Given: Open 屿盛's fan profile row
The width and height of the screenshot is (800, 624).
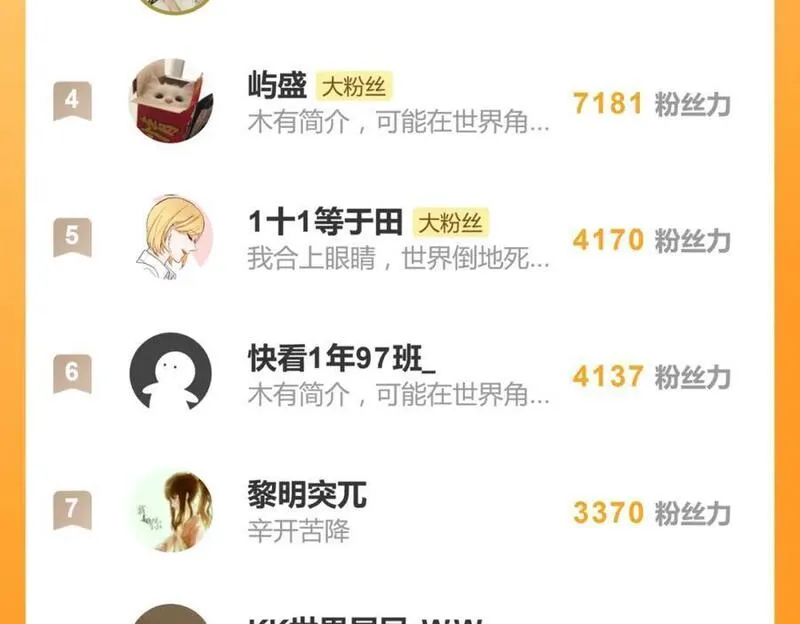Looking at the screenshot, I should click(x=400, y=102).
